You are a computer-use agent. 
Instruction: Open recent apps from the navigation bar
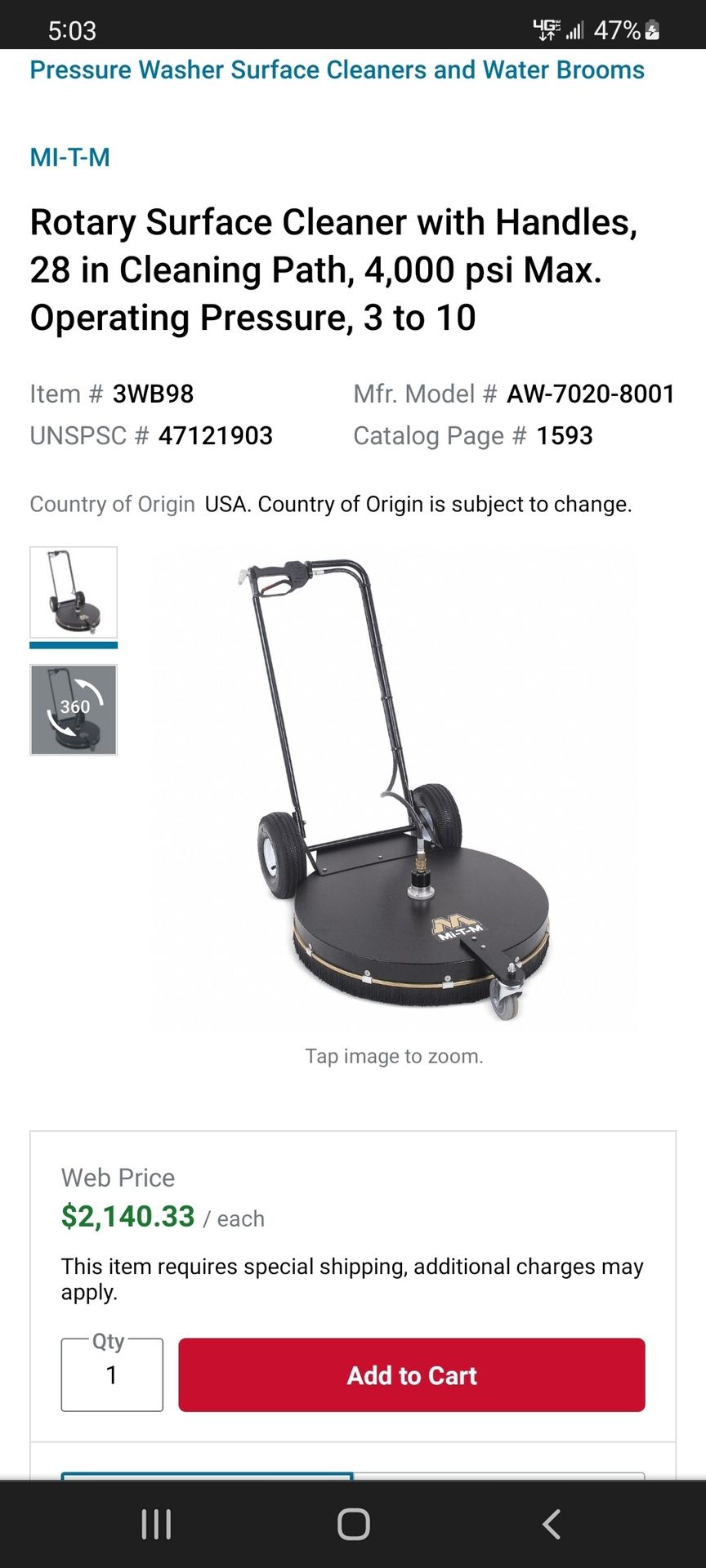coord(156,1524)
